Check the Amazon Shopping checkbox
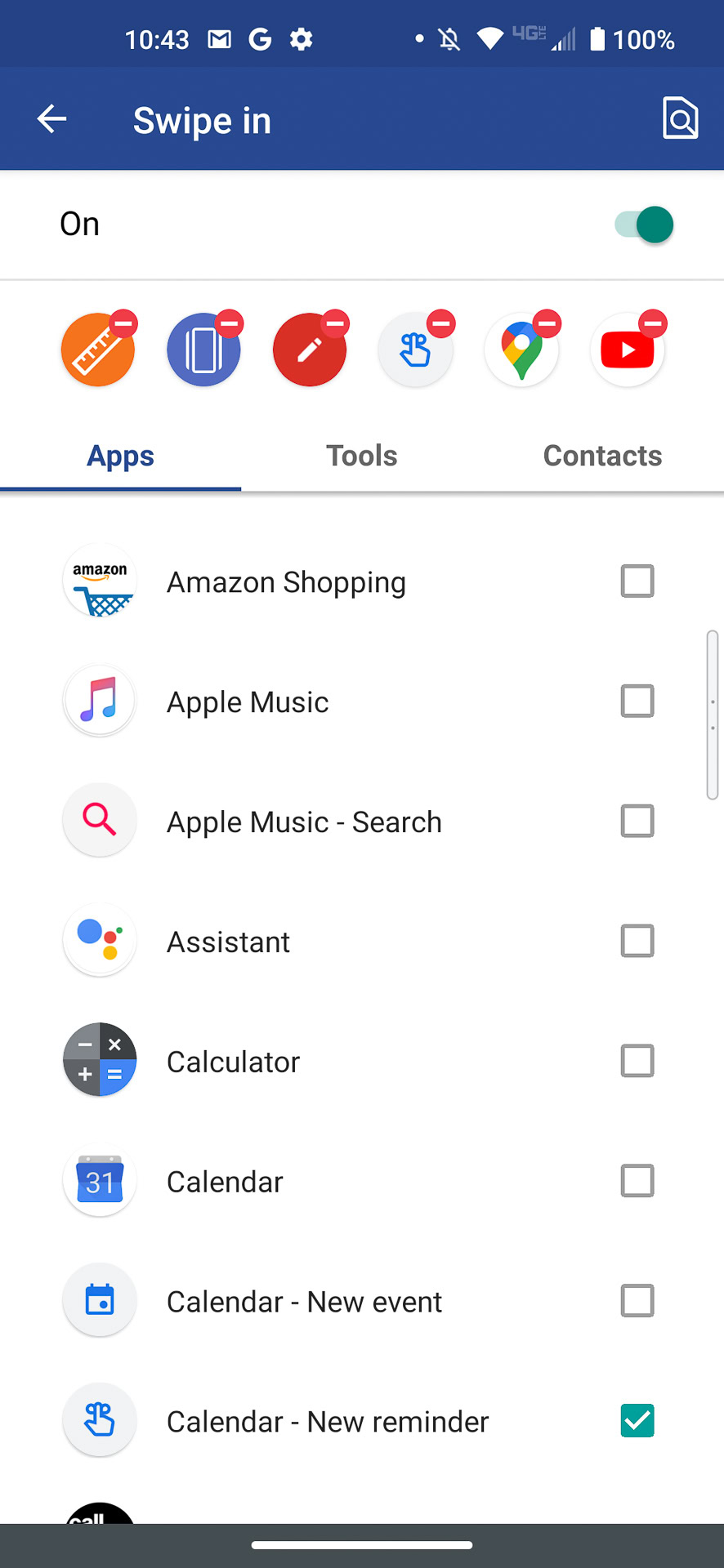The width and height of the screenshot is (724, 1568). coord(637,581)
